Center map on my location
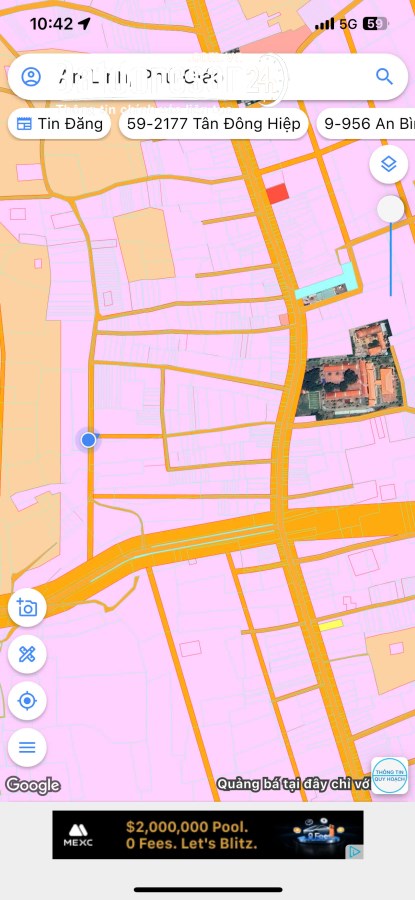The height and width of the screenshot is (900, 415). [x=27, y=701]
